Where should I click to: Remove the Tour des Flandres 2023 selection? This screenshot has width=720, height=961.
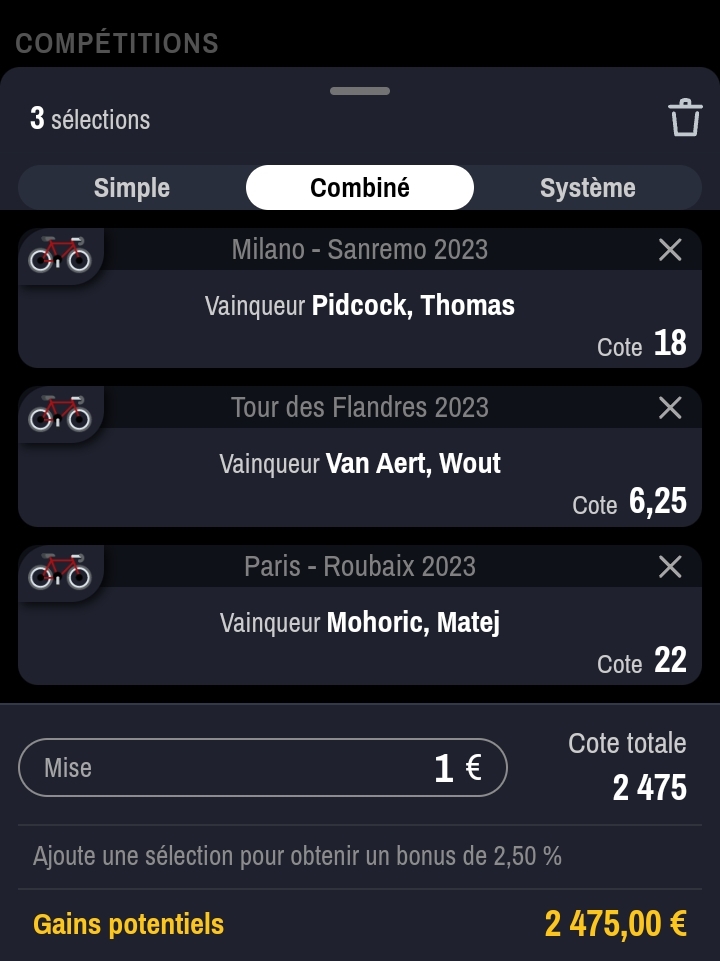670,408
